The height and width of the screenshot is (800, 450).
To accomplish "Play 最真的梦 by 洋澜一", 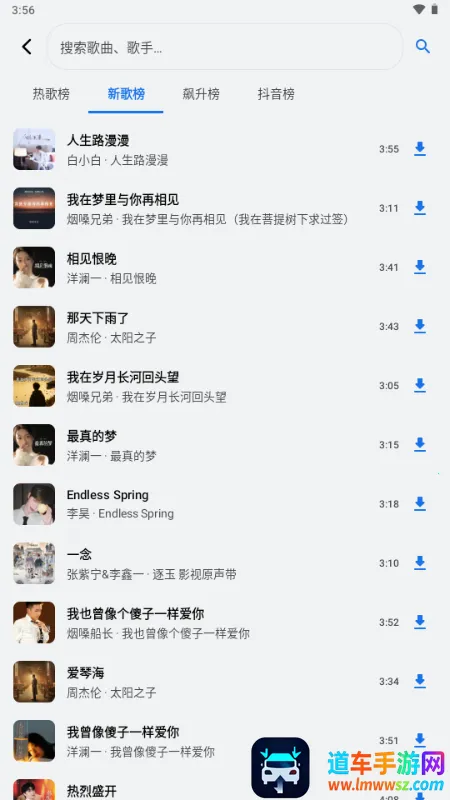I will [x=225, y=445].
